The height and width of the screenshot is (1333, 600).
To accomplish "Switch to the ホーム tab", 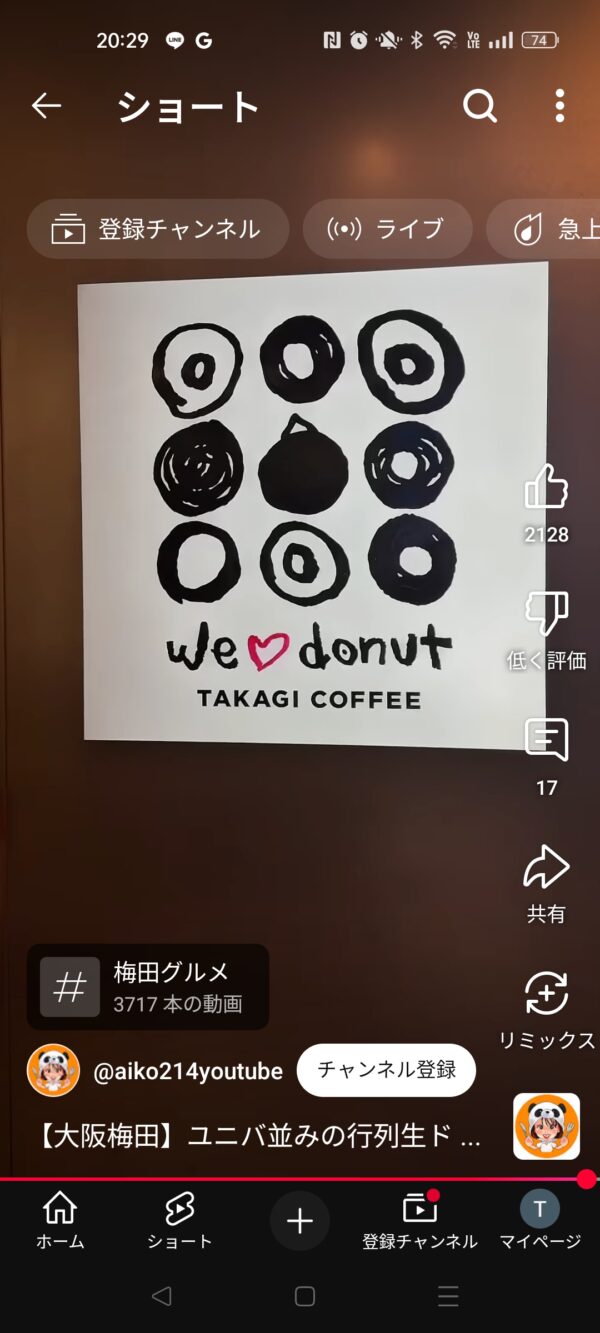I will 60,1221.
